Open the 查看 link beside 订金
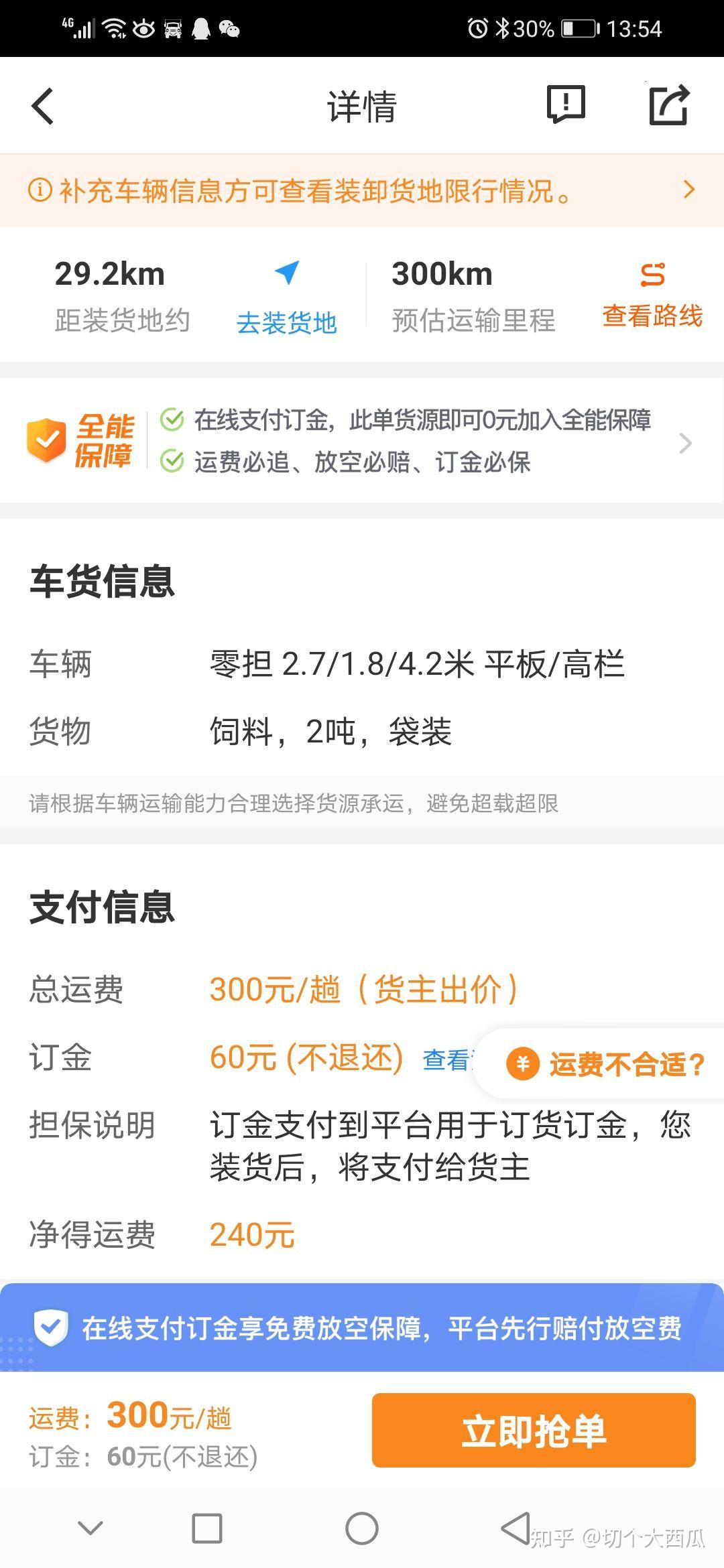Screen dimensions: 724x1568 point(446,1059)
